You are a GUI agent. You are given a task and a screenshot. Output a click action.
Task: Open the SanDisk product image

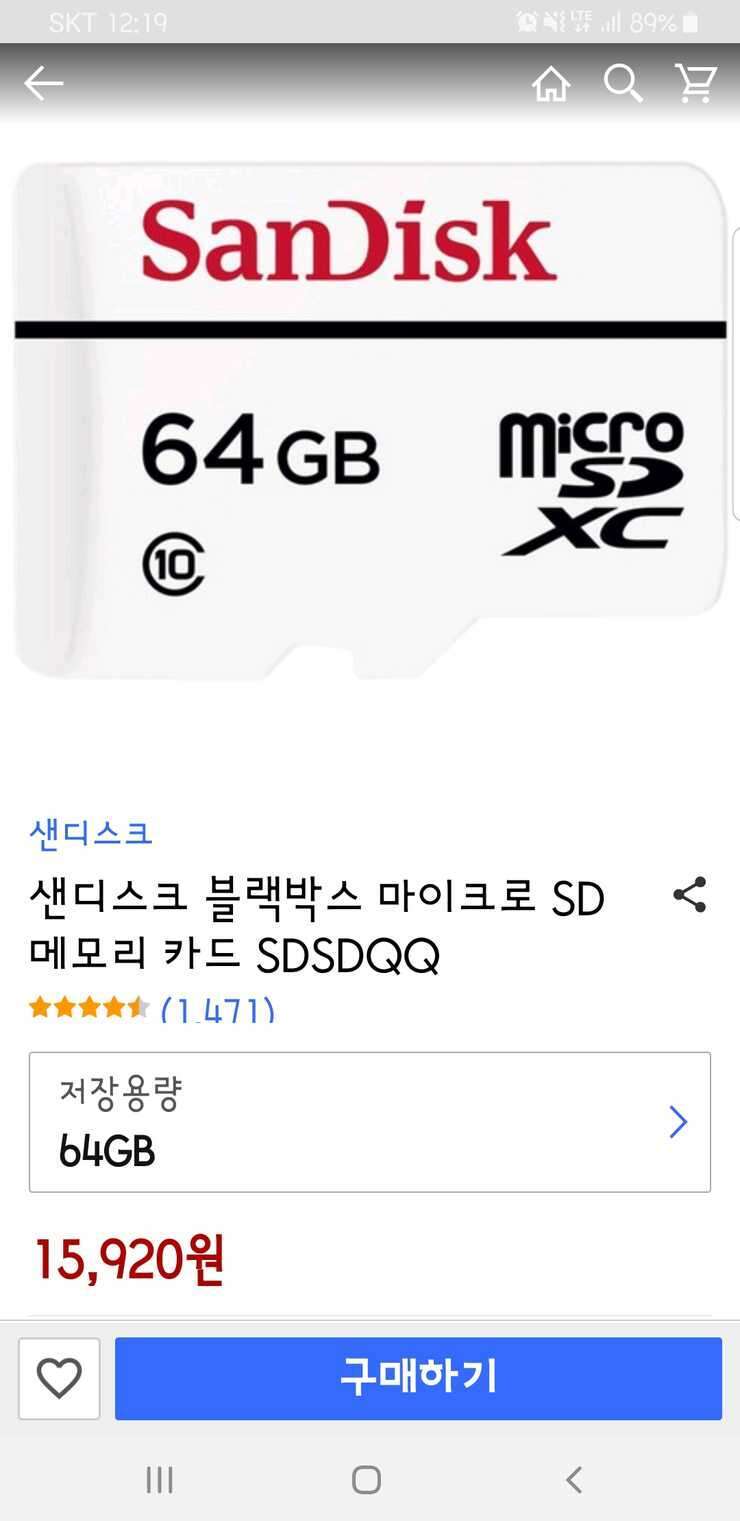pos(370,420)
